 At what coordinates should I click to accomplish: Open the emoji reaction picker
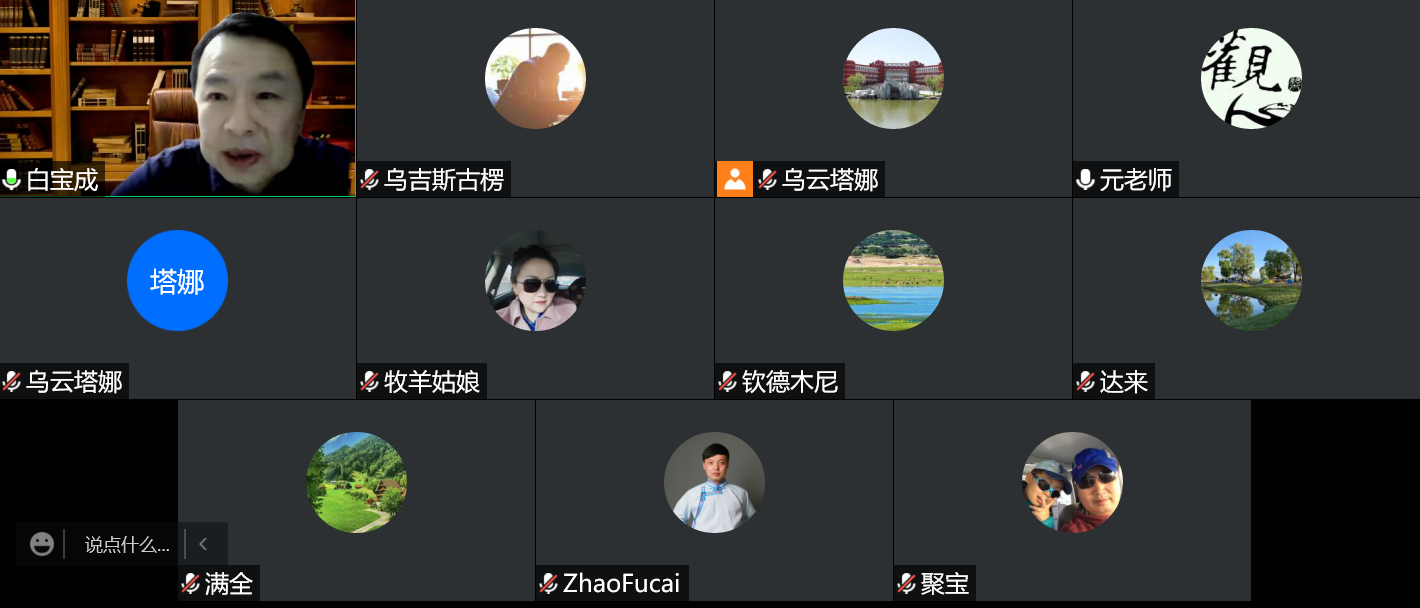coord(42,544)
